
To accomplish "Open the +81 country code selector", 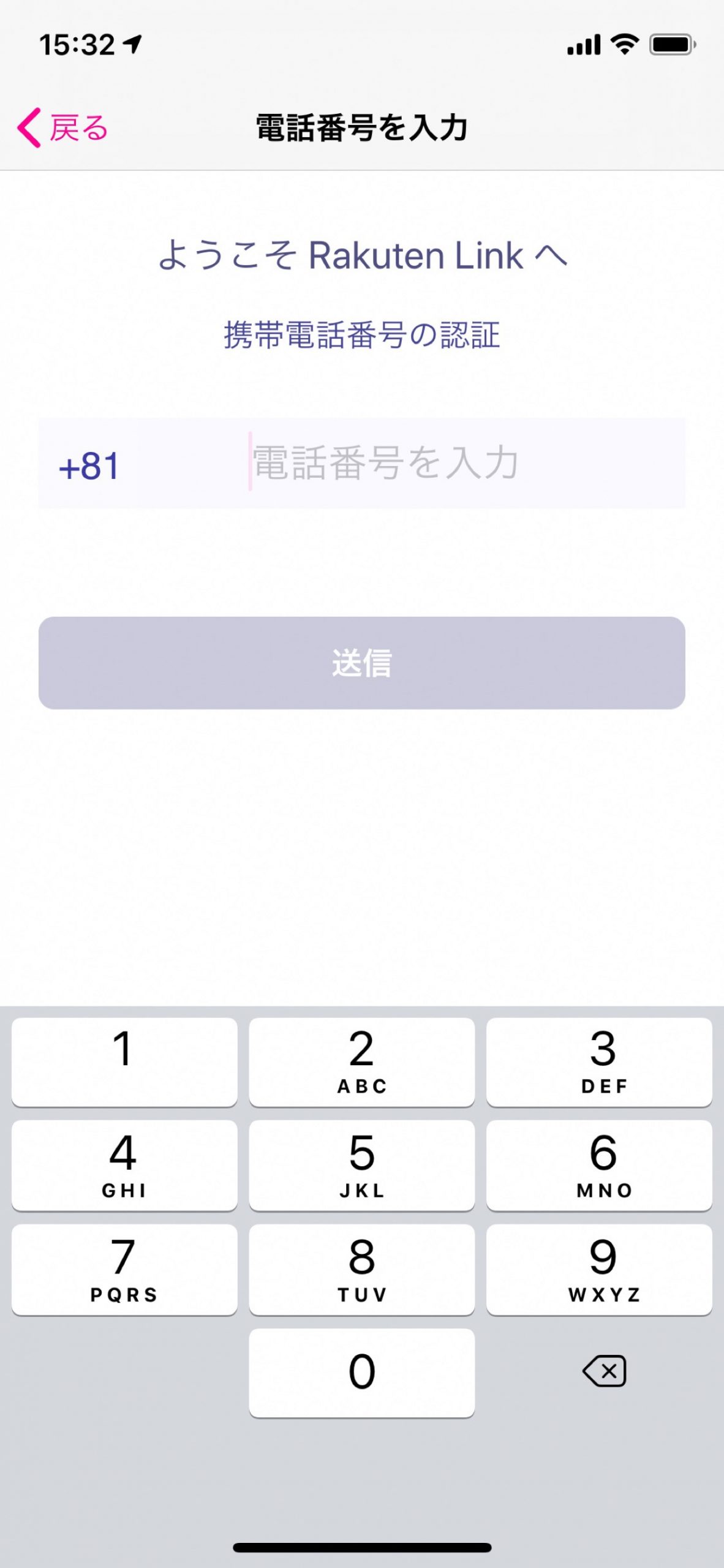I will point(89,466).
